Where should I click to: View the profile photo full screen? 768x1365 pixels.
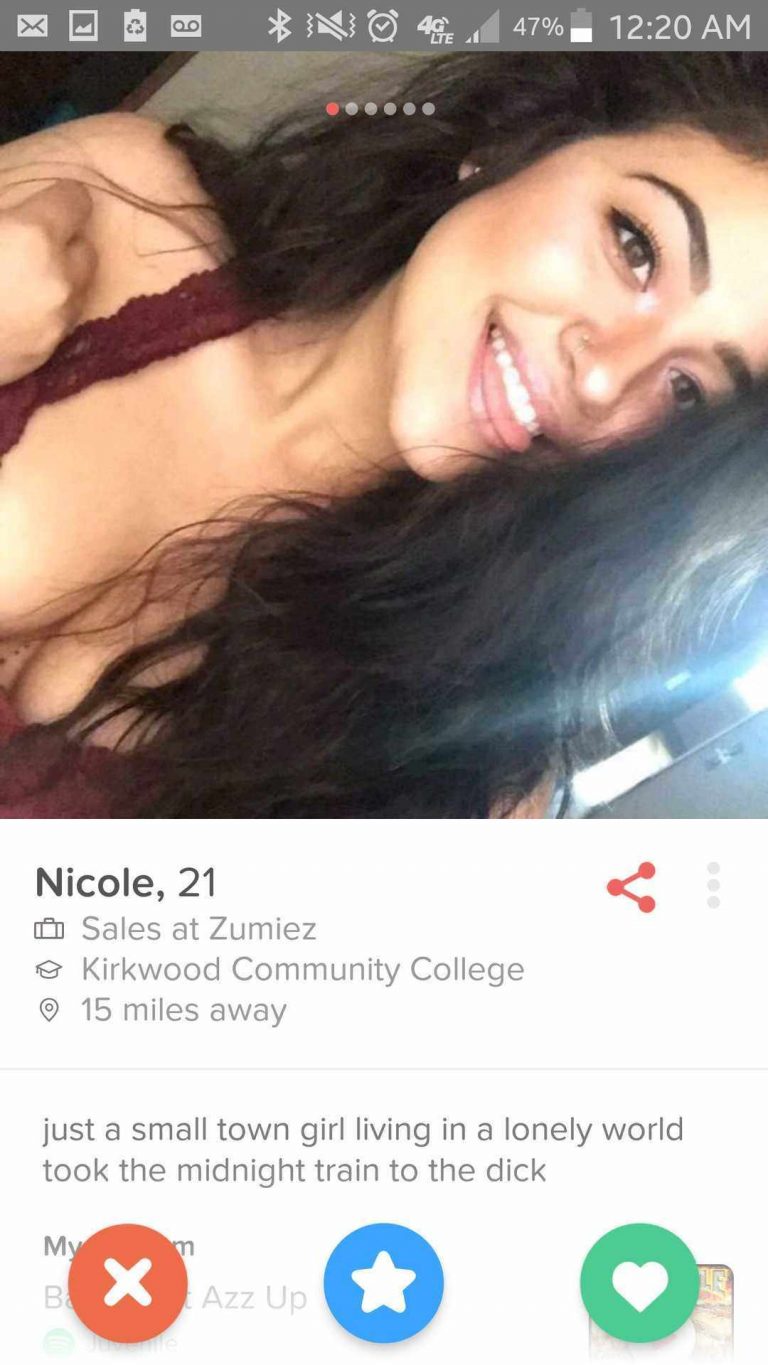pos(384,435)
